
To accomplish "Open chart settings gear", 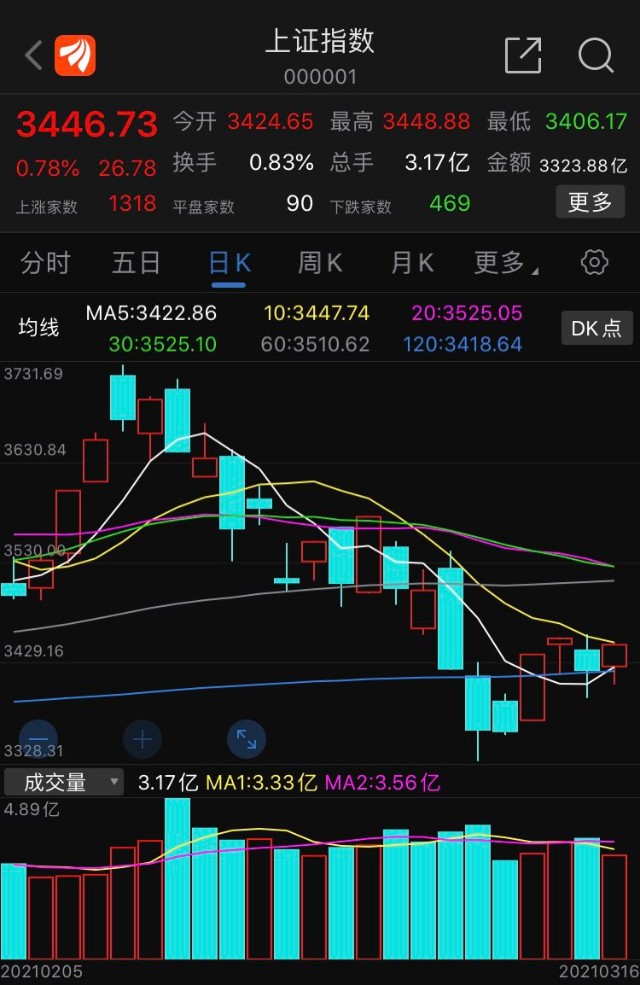I will 594,263.
